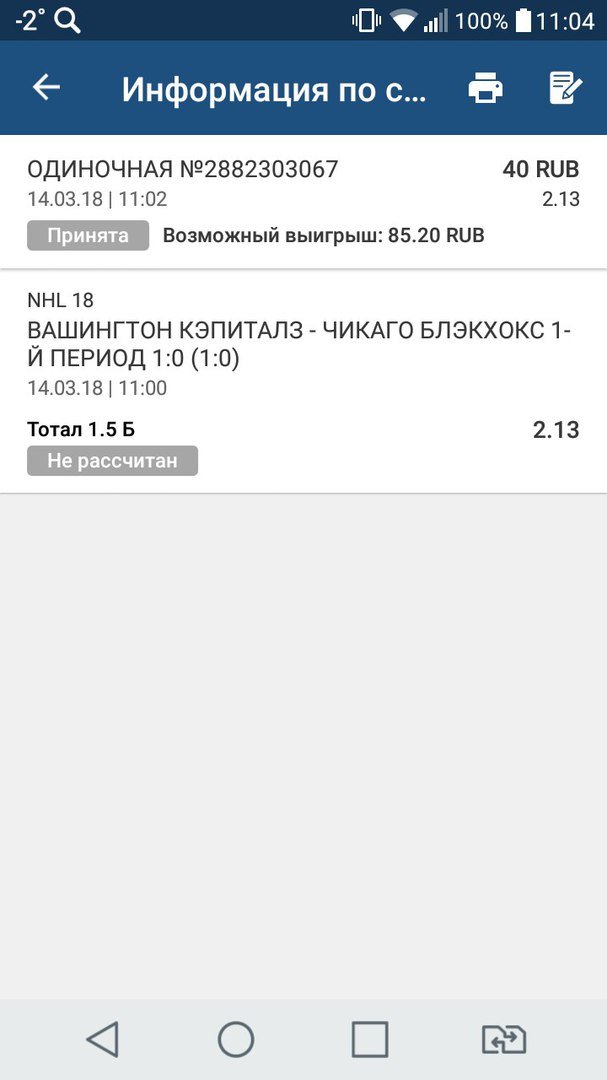Tap the edit note icon
Viewport: 607px width, 1080px height.
[x=565, y=89]
